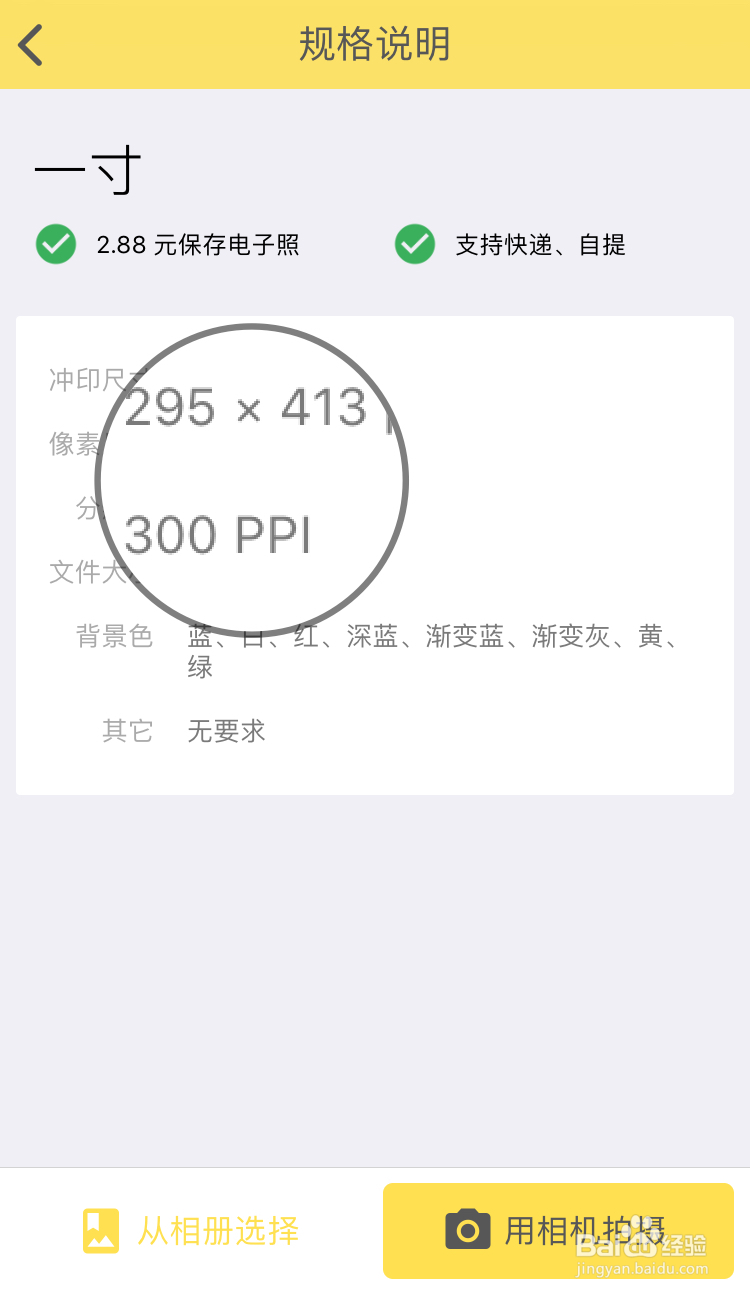Image resolution: width=750 pixels, height=1295 pixels.
Task: Tap the 绿 background color option
Action: [x=200, y=667]
